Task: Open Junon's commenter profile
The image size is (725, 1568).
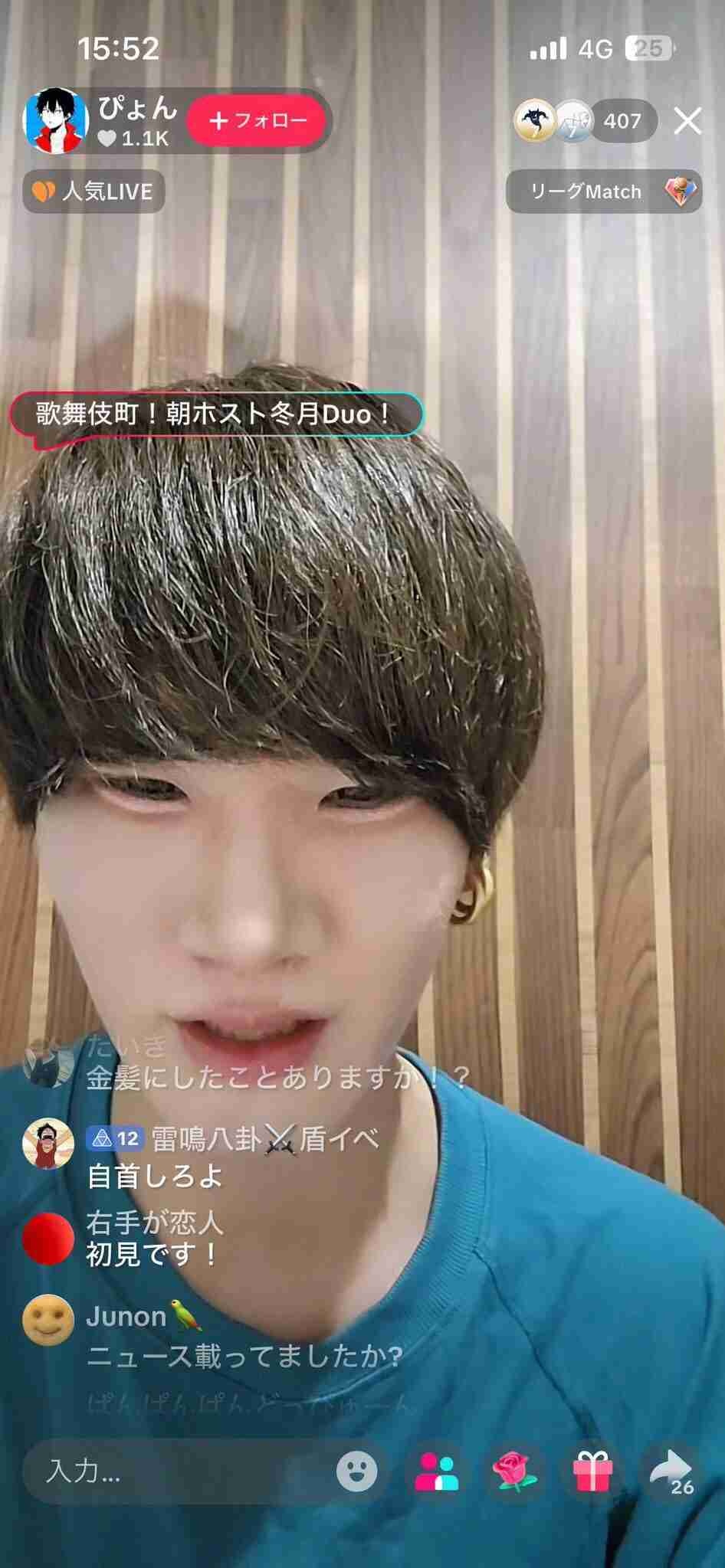Action: [48, 1320]
